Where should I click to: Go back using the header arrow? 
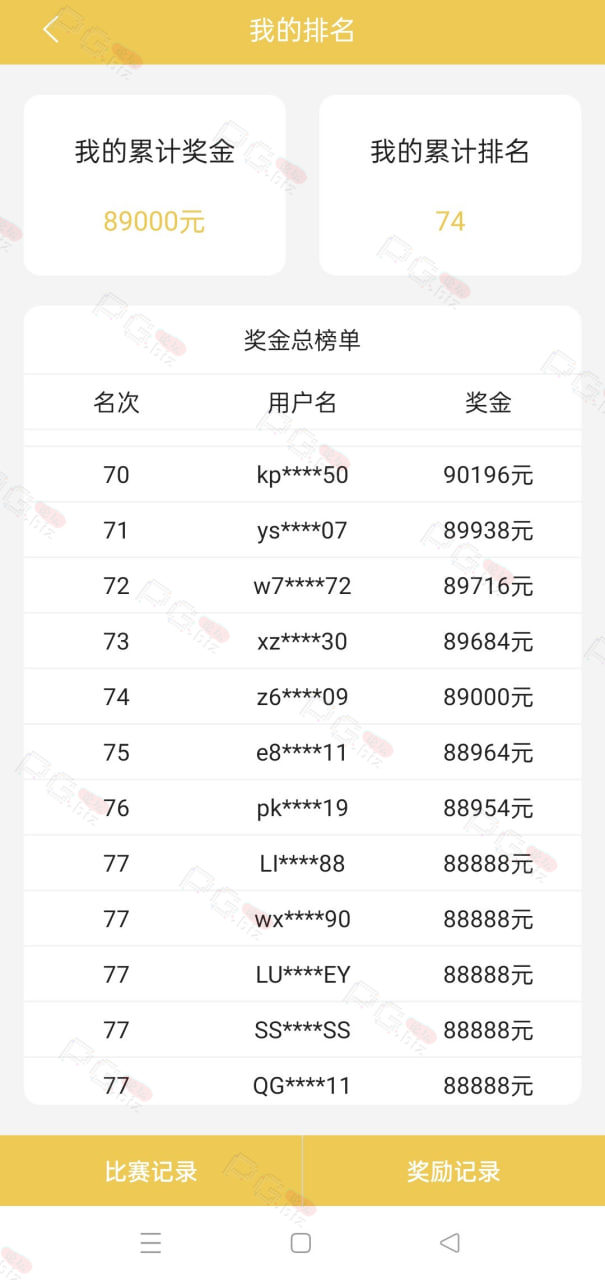click(51, 30)
